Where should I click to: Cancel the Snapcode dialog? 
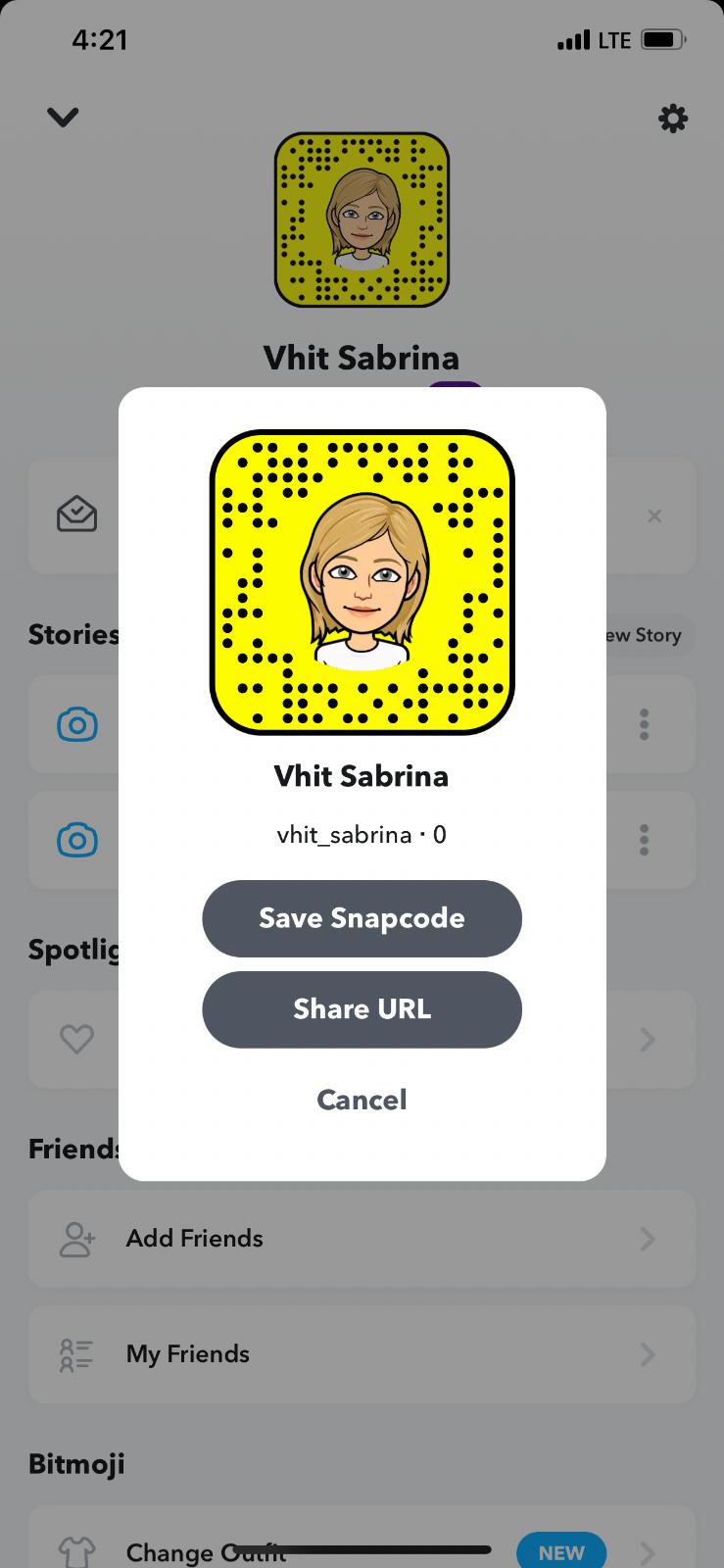click(362, 1100)
